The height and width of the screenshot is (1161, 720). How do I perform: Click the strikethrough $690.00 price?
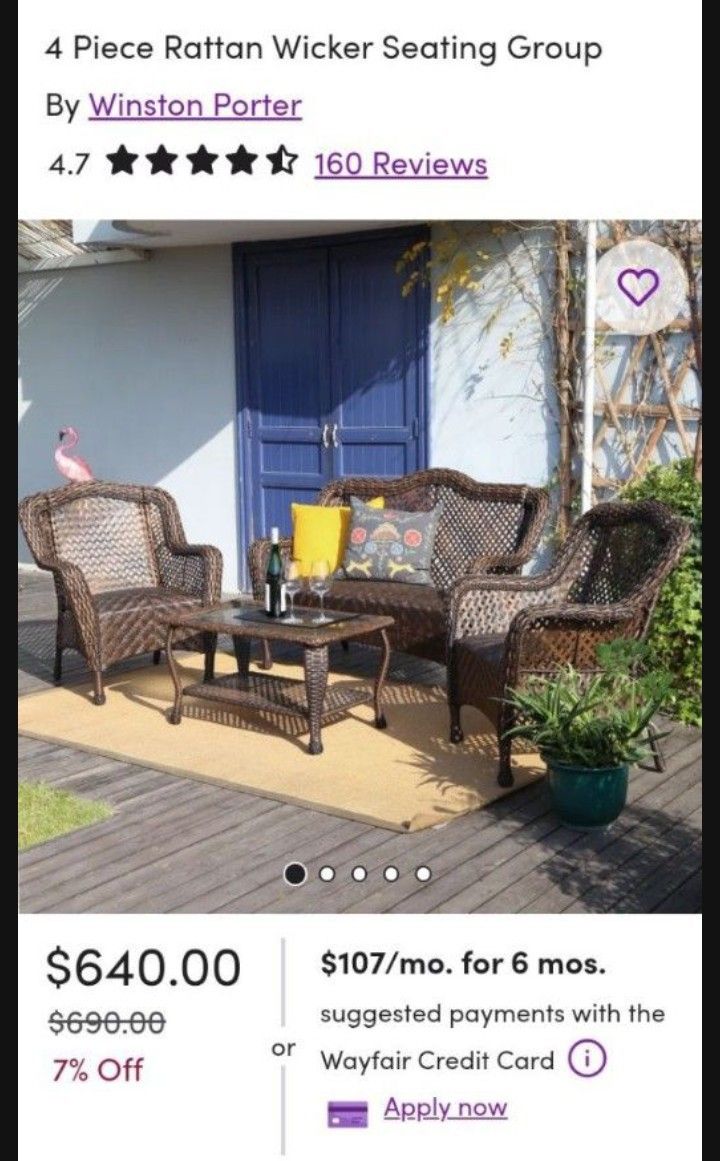(104, 1022)
